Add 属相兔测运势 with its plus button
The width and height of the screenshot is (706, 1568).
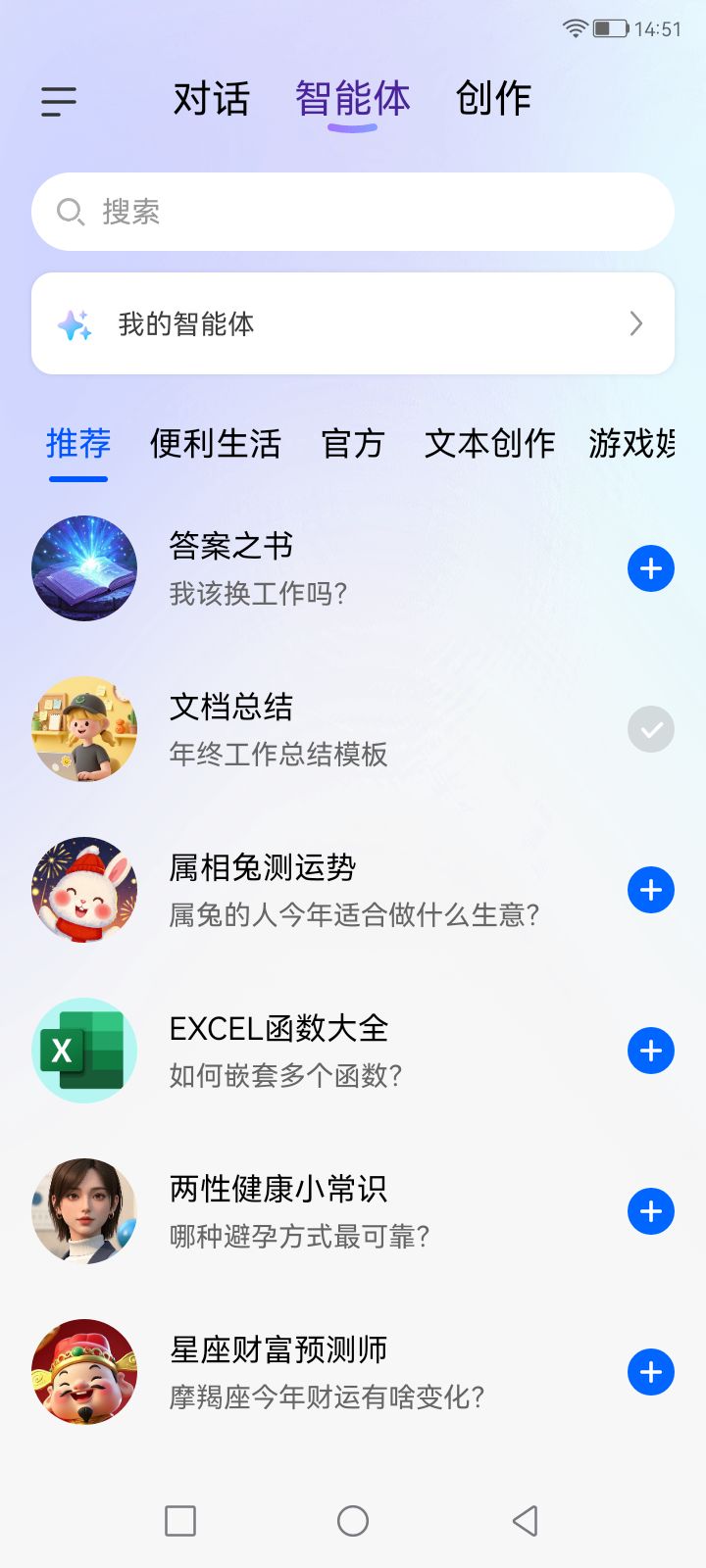click(651, 890)
